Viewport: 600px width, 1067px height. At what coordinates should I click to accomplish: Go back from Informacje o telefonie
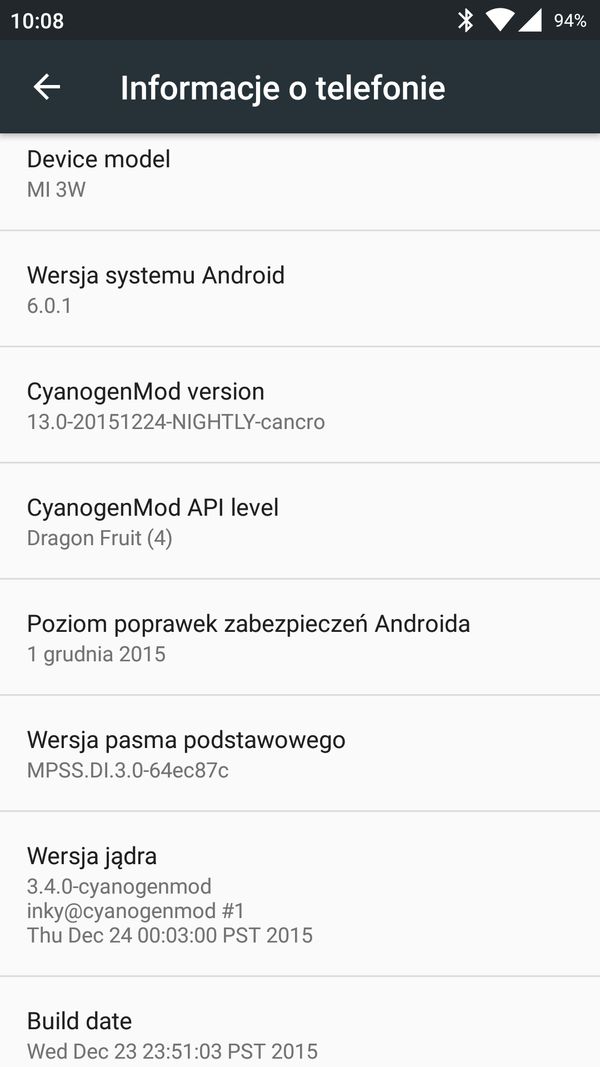click(47, 88)
